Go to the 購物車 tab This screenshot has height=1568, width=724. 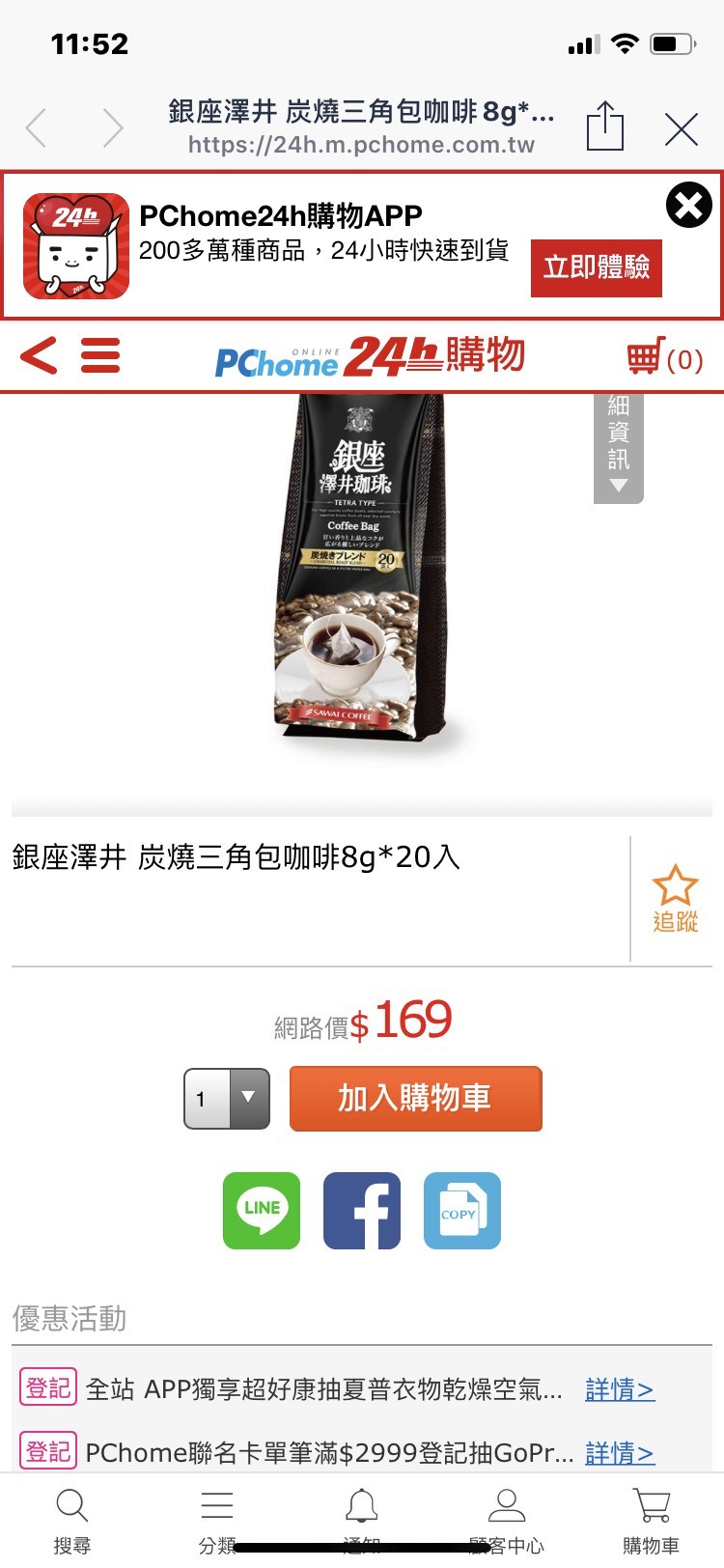click(652, 1520)
